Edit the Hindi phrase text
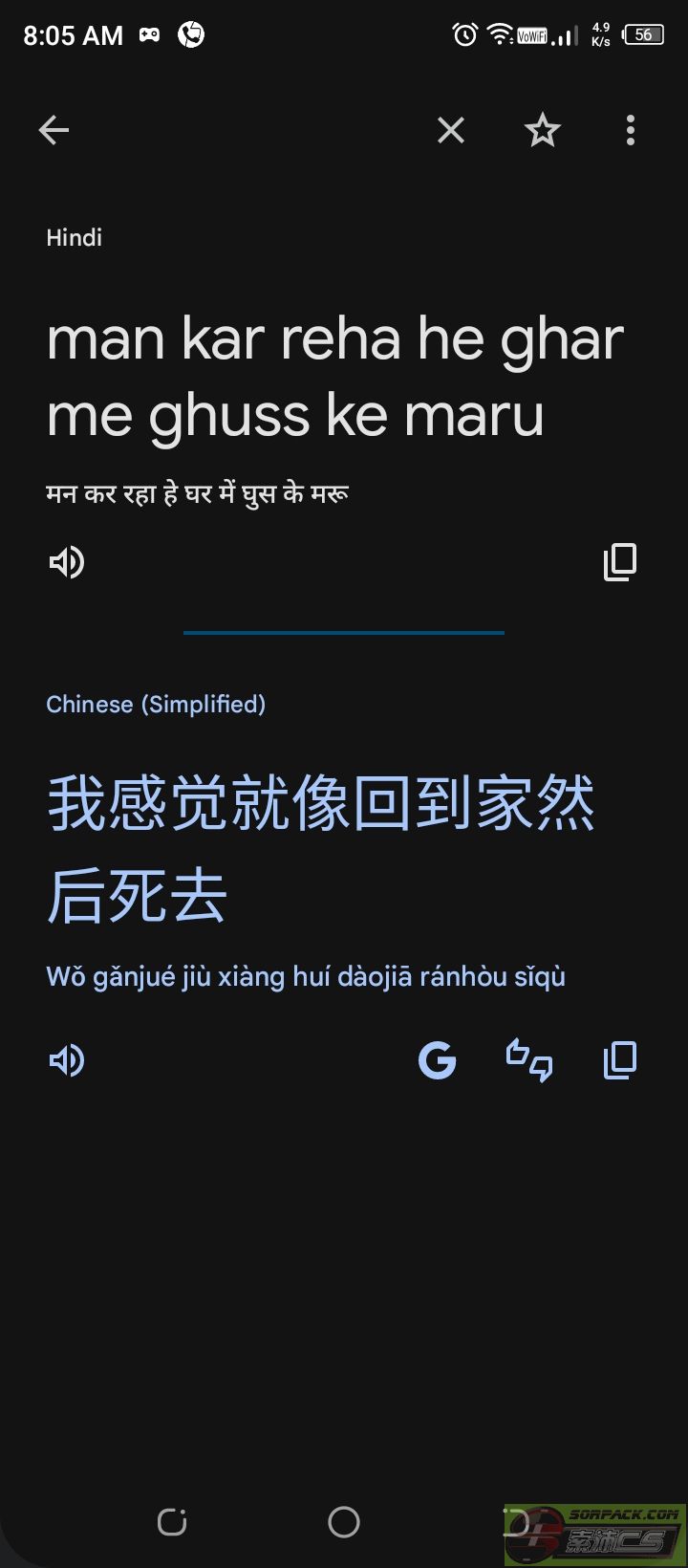Image resolution: width=688 pixels, height=1568 pixels. [x=334, y=377]
